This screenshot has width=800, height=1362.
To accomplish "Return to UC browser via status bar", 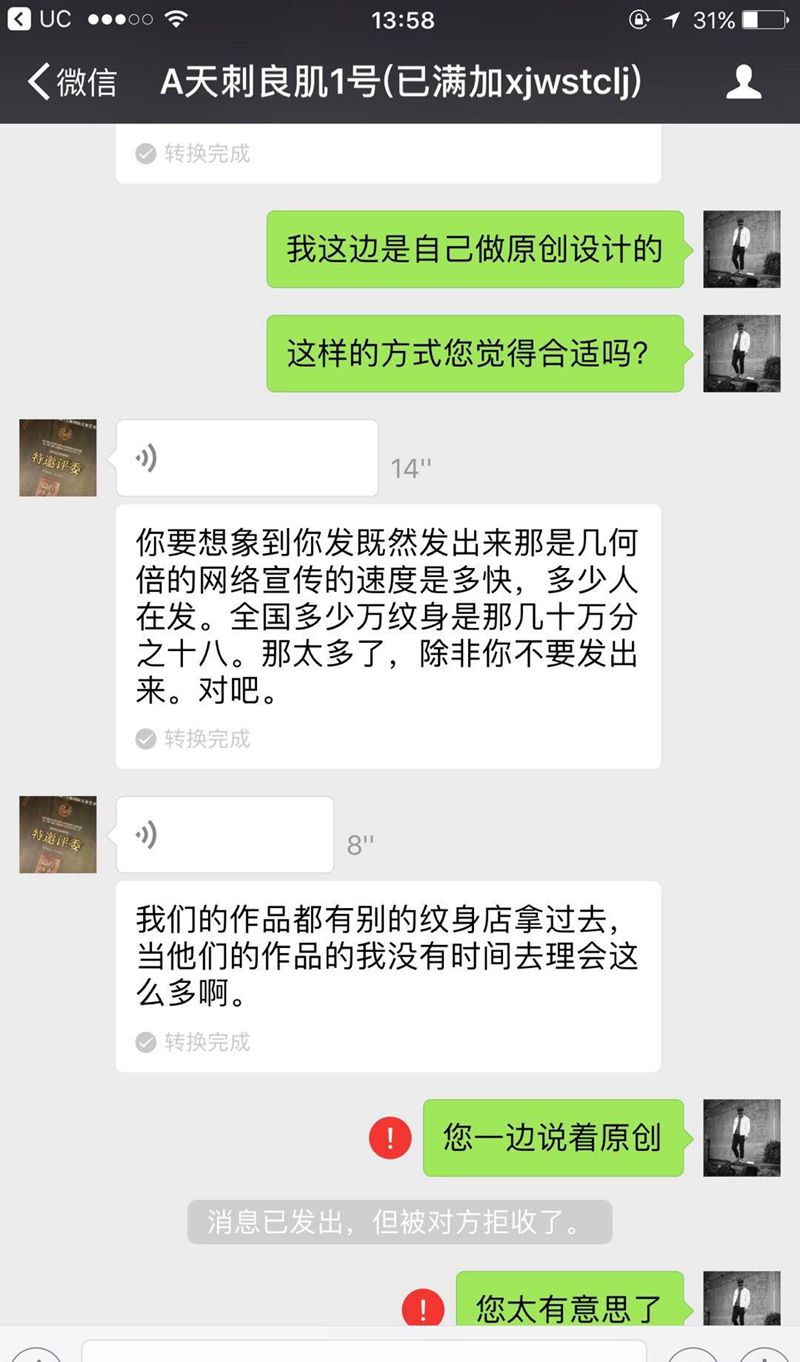I will tap(40, 19).
